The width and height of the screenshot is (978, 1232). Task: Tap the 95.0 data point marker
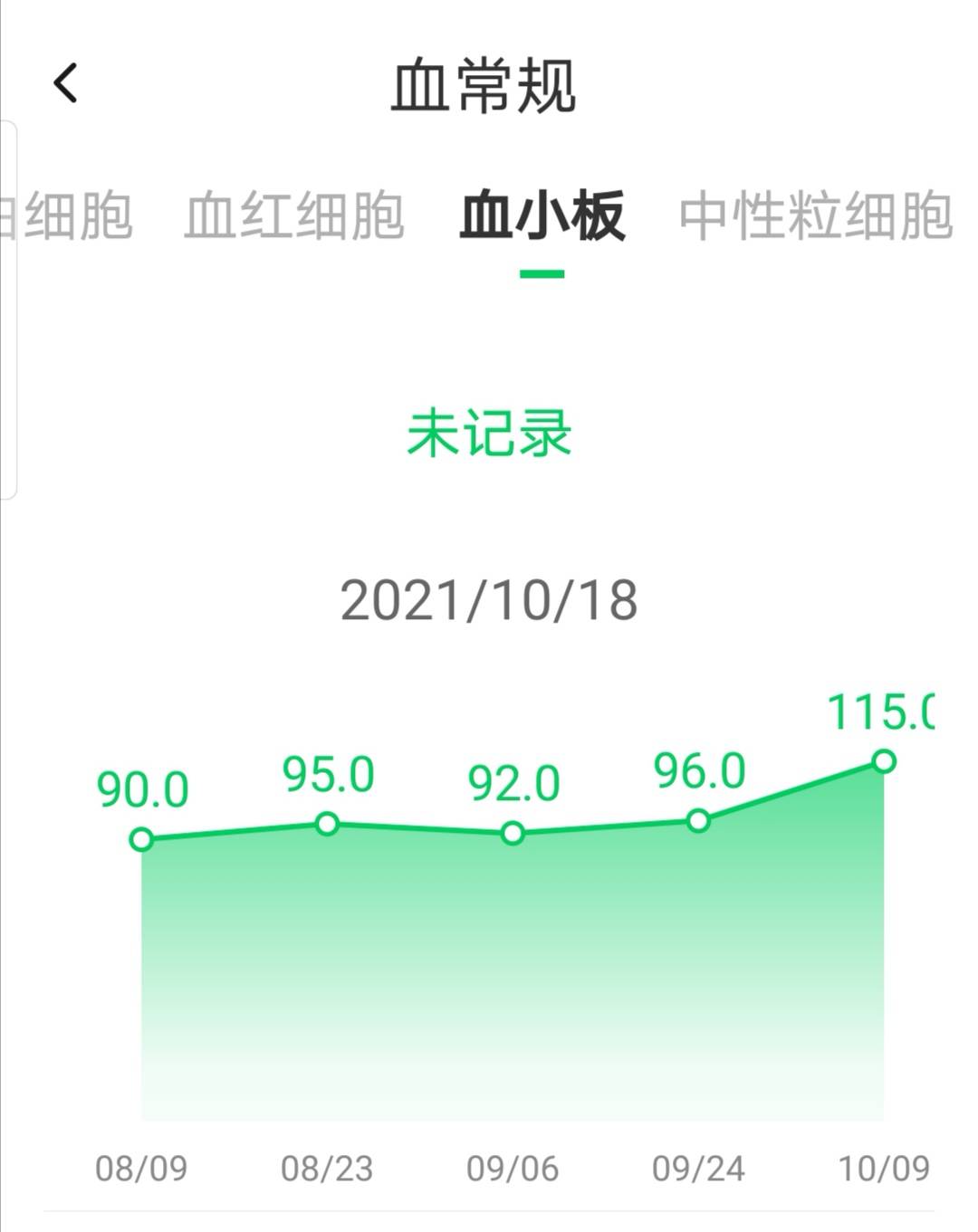326,824
